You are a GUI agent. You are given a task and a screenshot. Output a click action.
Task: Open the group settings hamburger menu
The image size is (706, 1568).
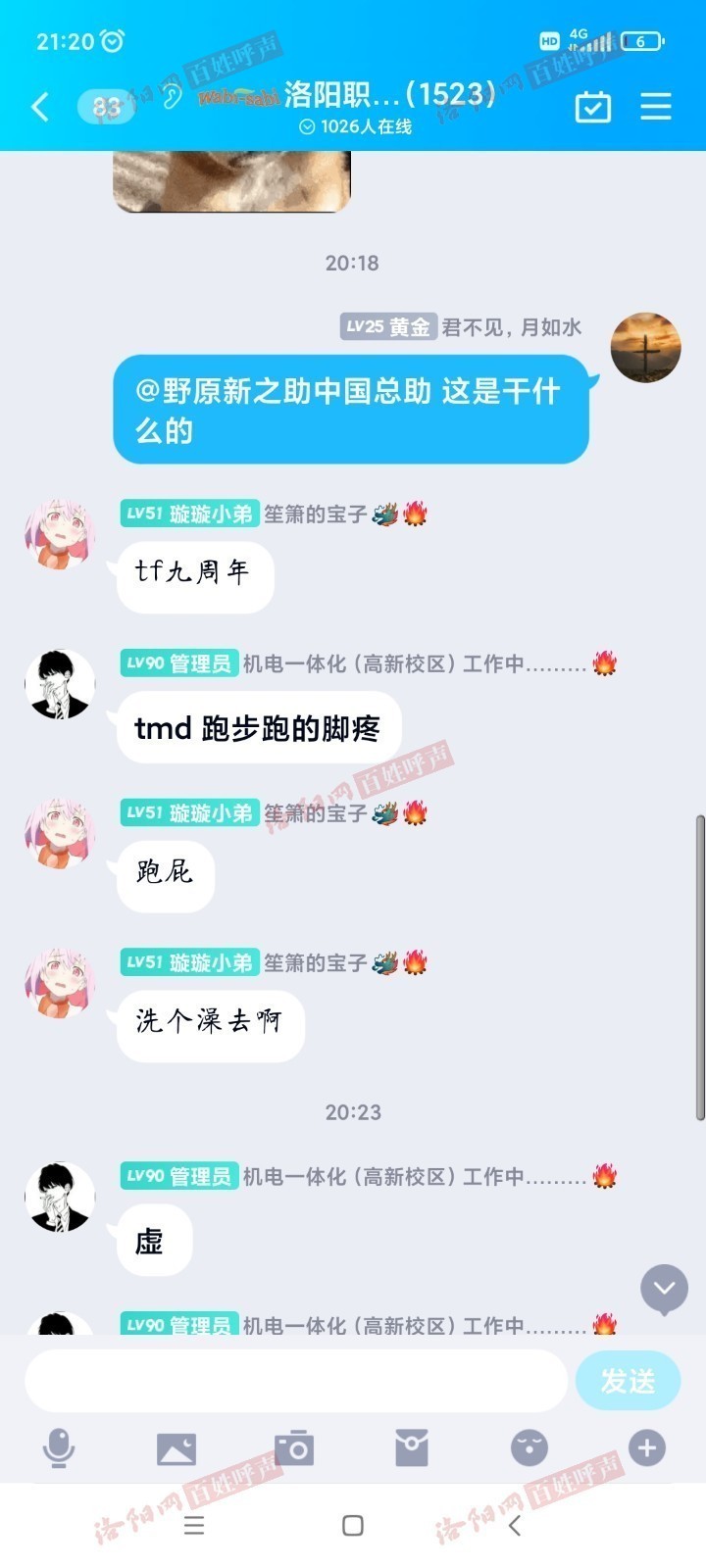pyautogui.click(x=655, y=106)
